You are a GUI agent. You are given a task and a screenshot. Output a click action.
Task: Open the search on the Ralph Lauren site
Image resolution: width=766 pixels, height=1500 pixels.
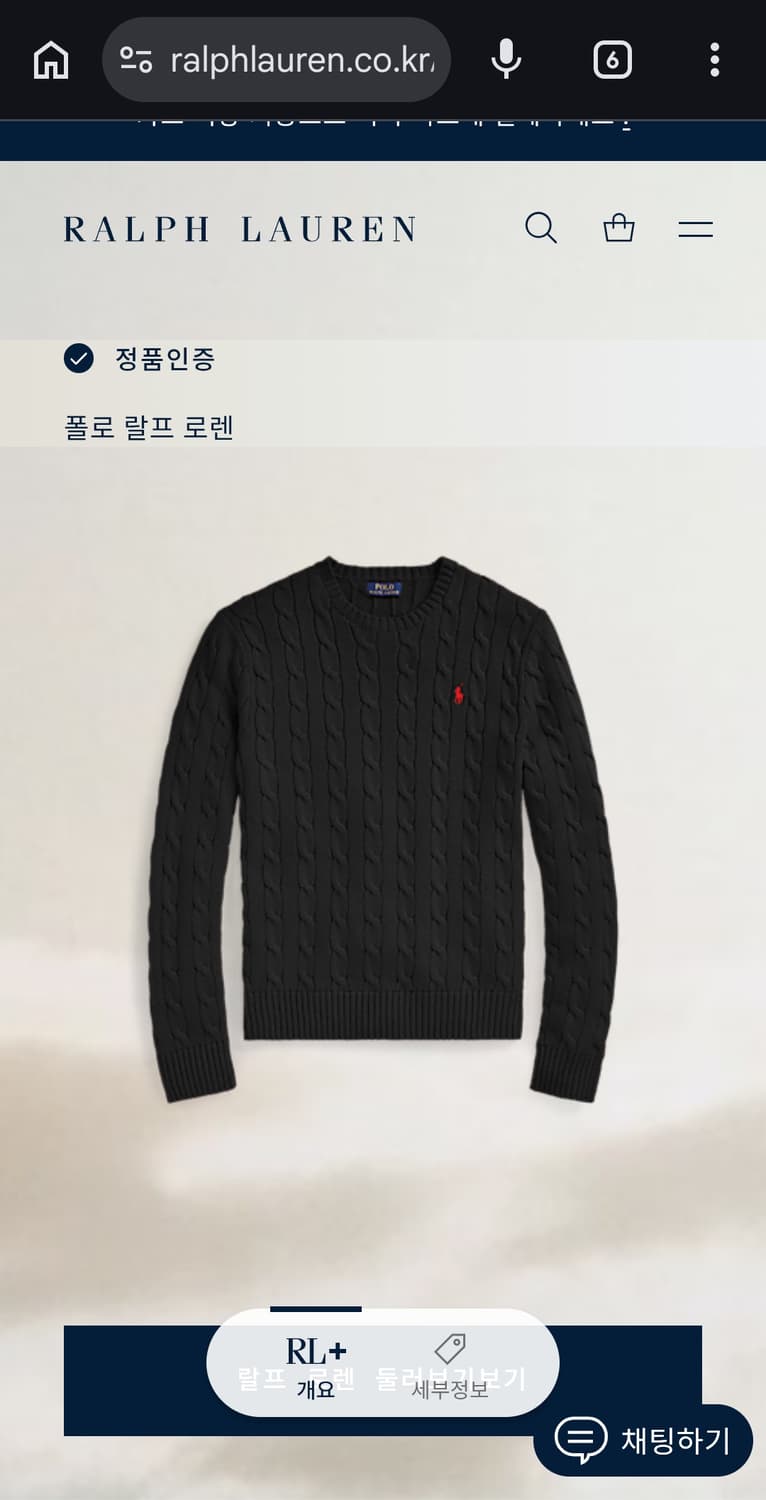click(x=542, y=229)
